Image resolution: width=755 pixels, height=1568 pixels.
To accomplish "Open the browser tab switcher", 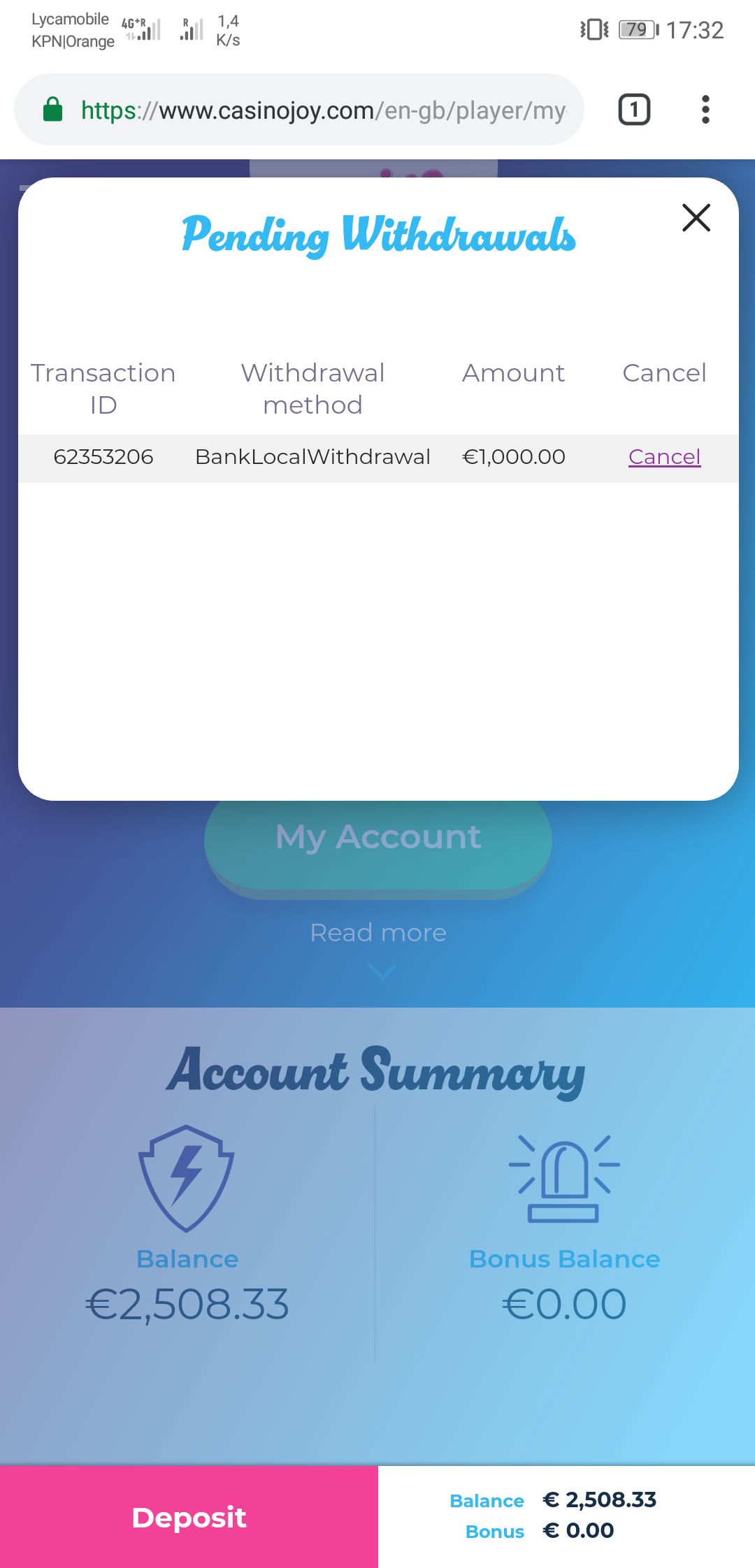I will (x=634, y=110).
